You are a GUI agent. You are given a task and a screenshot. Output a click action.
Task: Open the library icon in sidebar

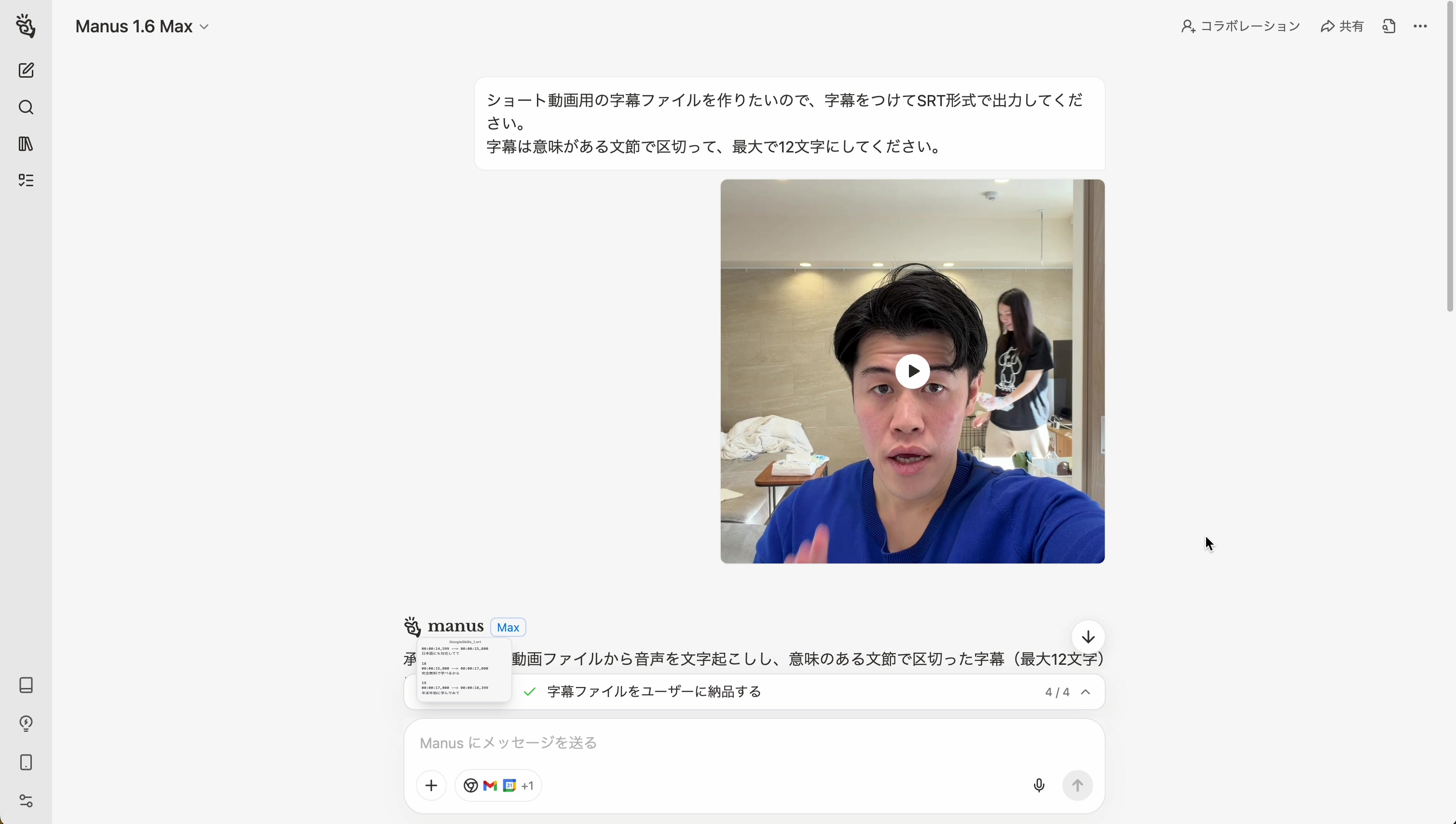(x=26, y=144)
